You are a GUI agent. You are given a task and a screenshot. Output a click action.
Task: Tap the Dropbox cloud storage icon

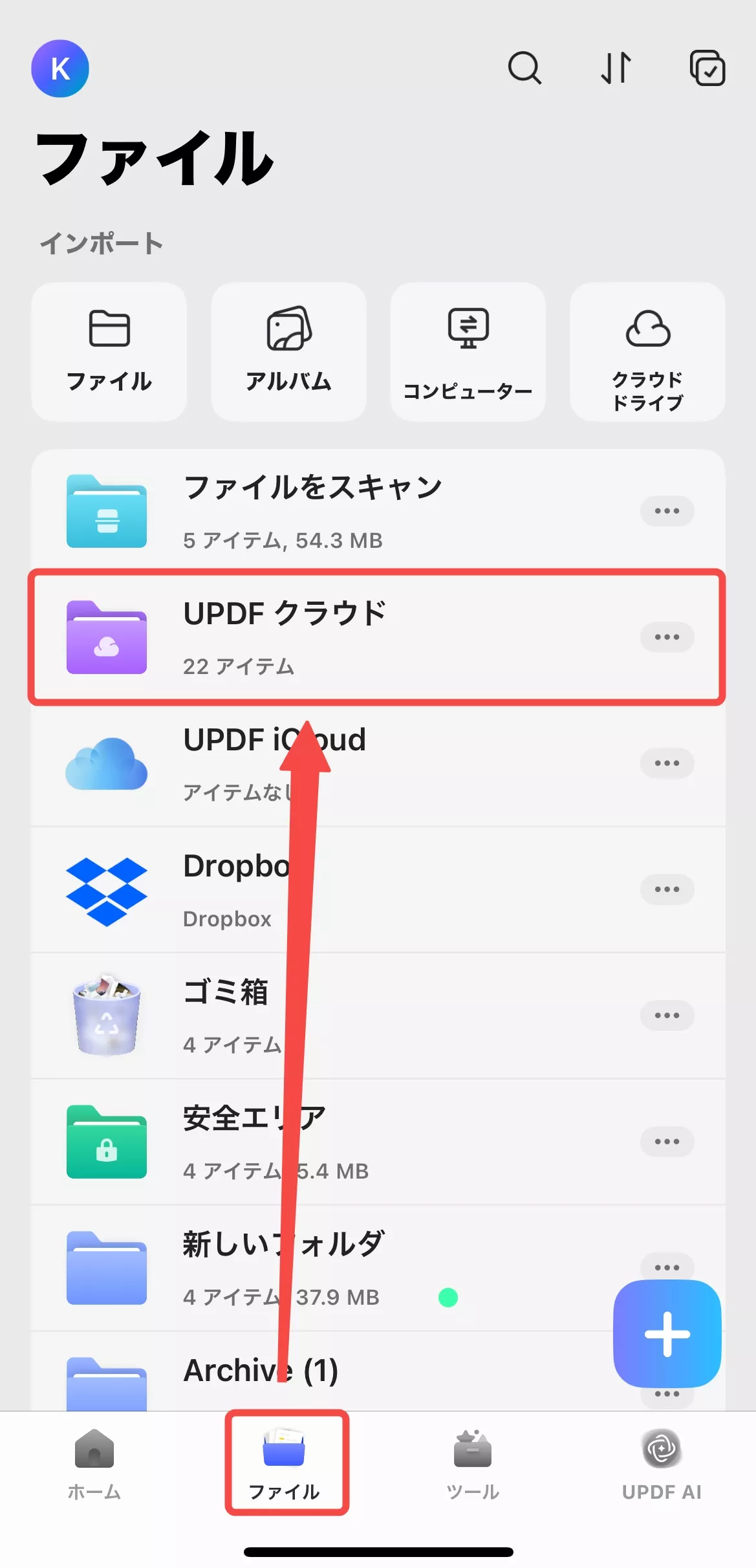coord(107,891)
